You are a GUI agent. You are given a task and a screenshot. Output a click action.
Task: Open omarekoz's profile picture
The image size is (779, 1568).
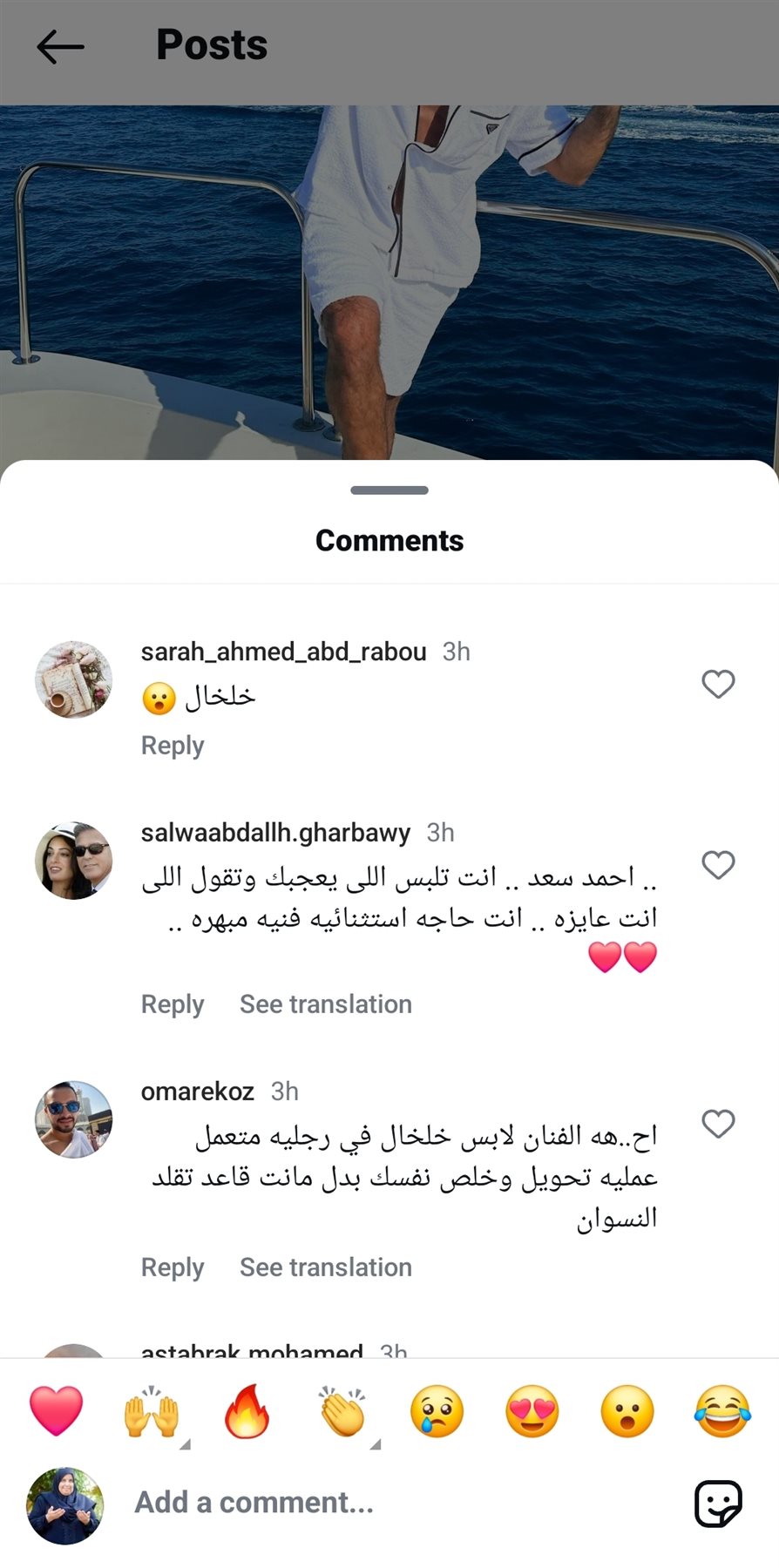(x=74, y=1119)
